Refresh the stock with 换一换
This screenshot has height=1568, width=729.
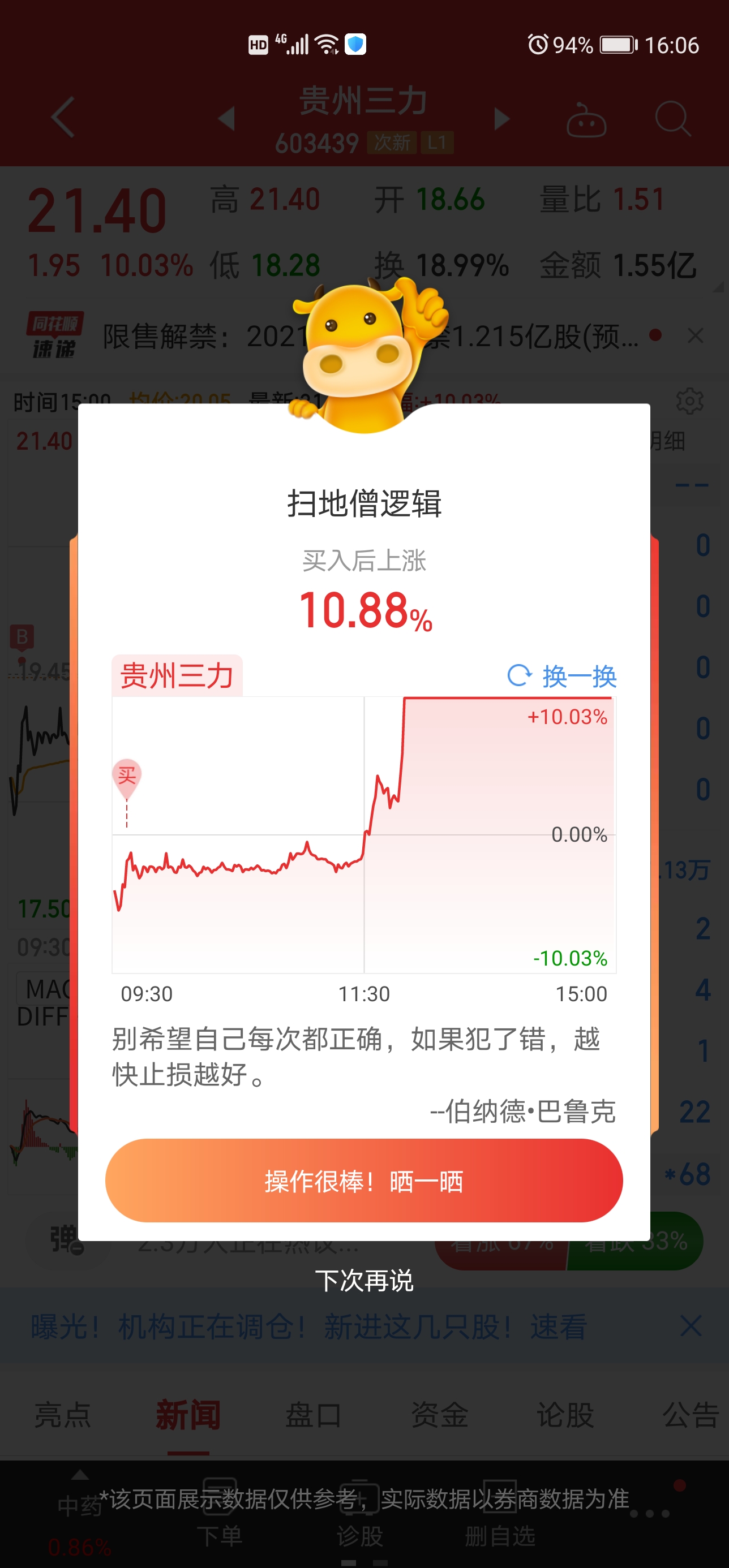[x=562, y=675]
